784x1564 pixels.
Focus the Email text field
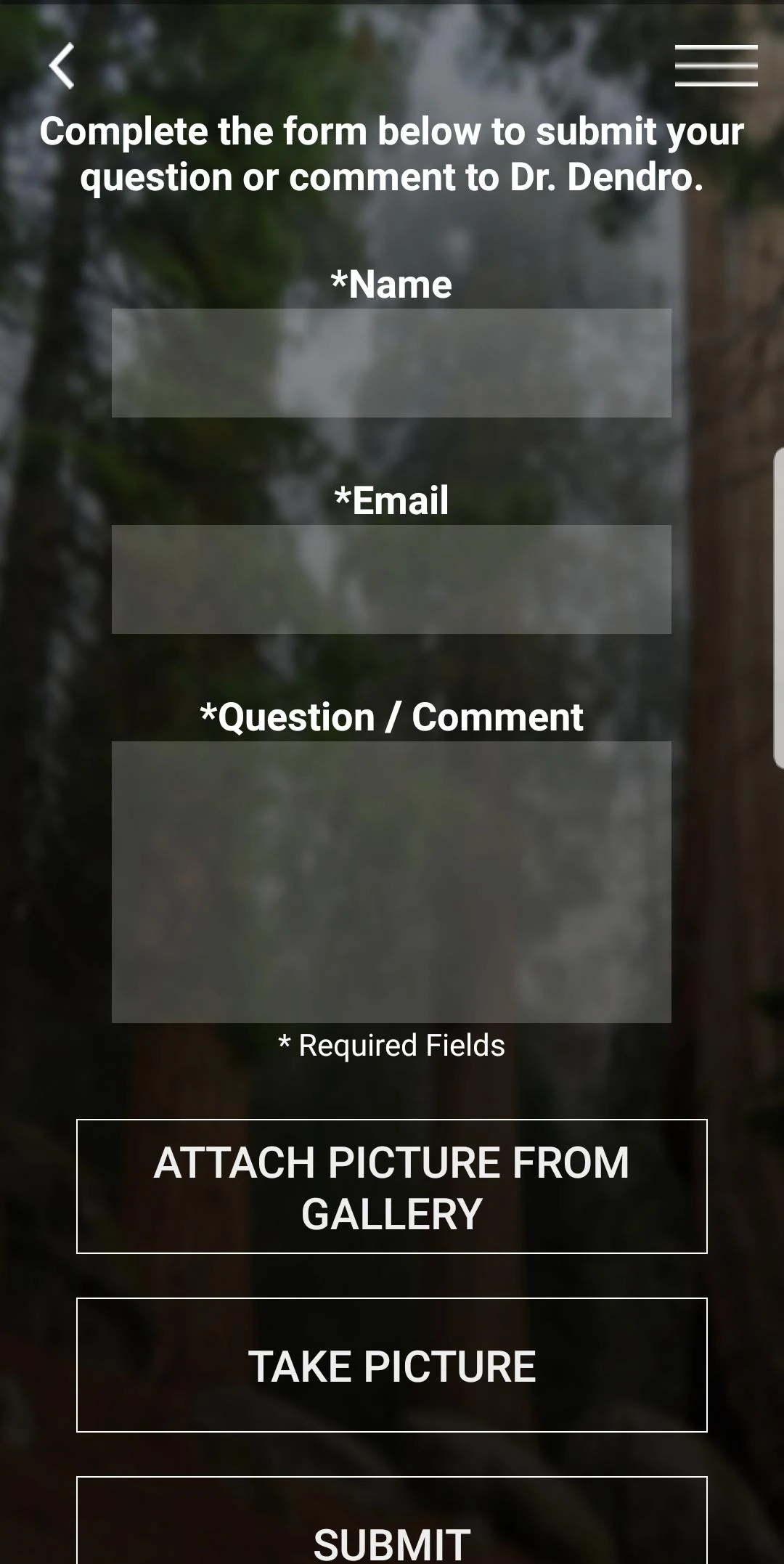pos(391,579)
